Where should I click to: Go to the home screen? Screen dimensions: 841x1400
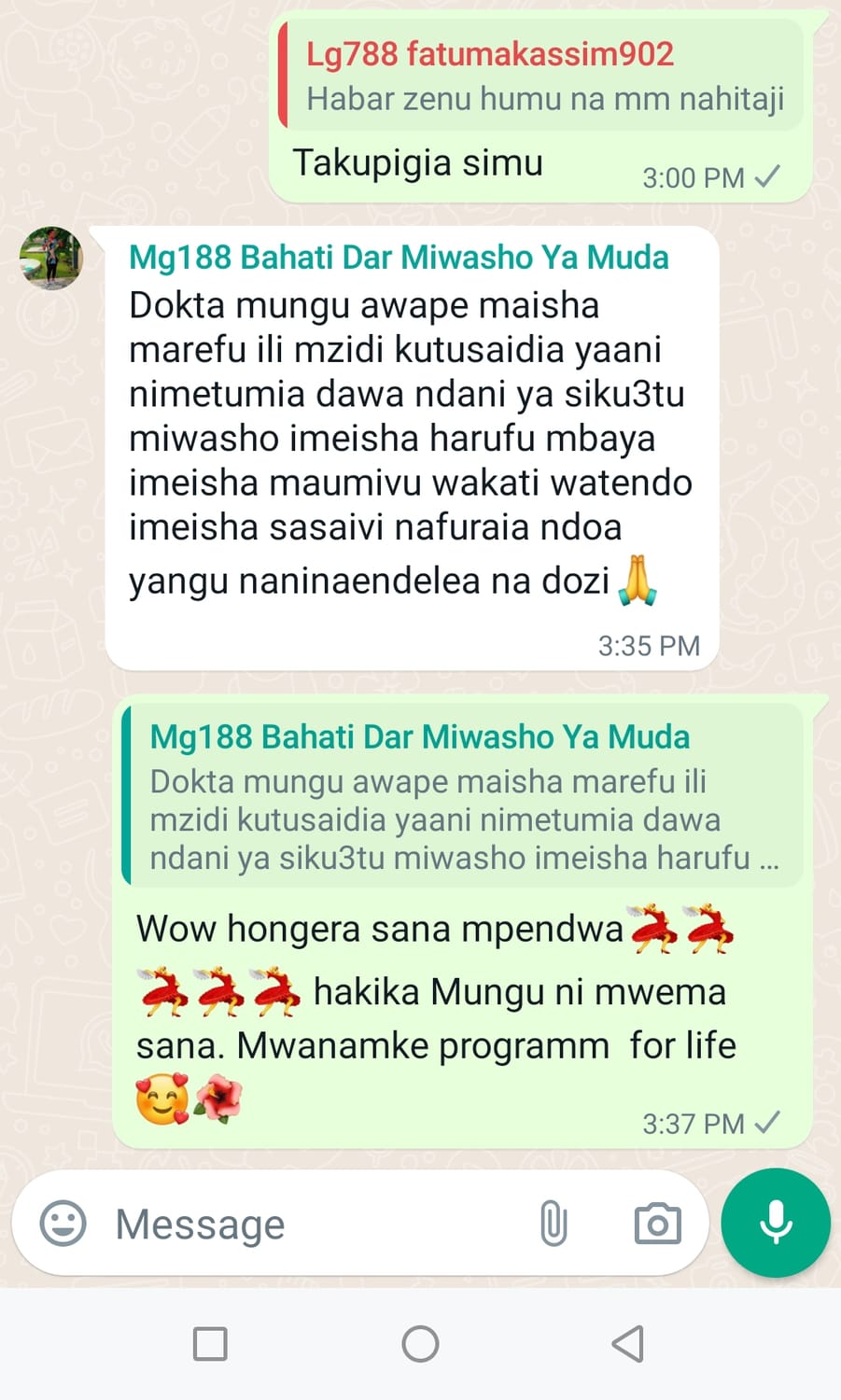click(x=420, y=1344)
